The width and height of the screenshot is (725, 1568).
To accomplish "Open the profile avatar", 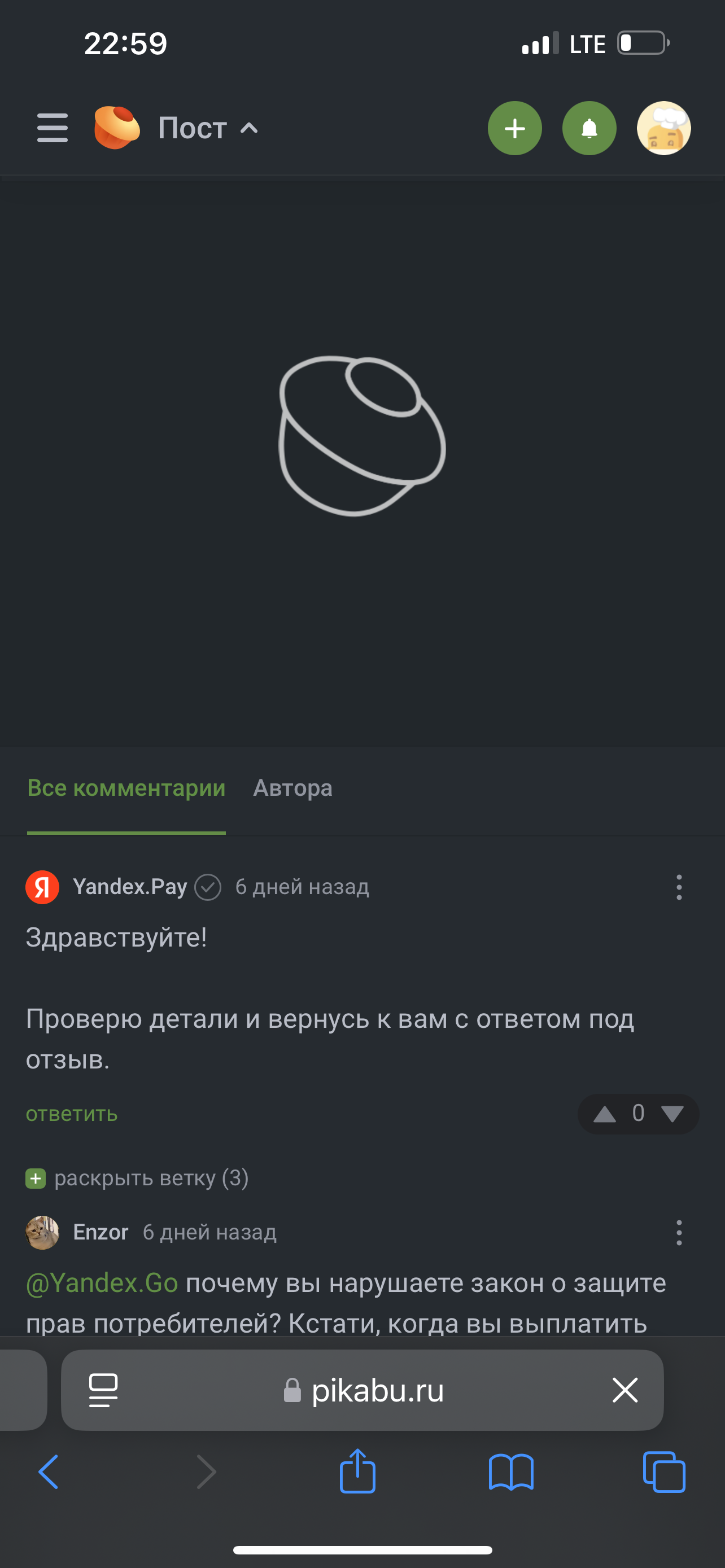I will (x=663, y=129).
